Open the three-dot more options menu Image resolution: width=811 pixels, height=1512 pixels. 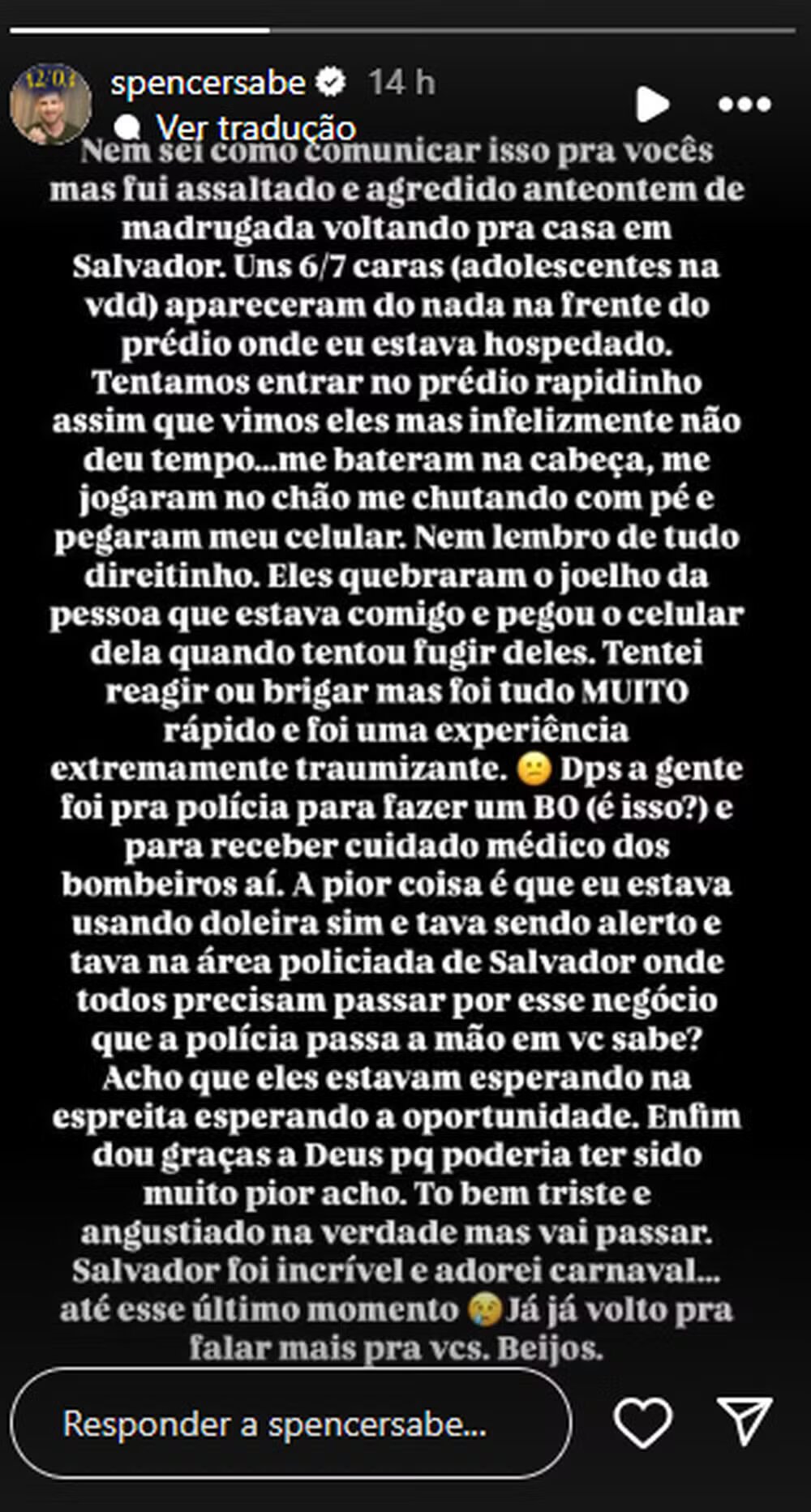coord(744,105)
